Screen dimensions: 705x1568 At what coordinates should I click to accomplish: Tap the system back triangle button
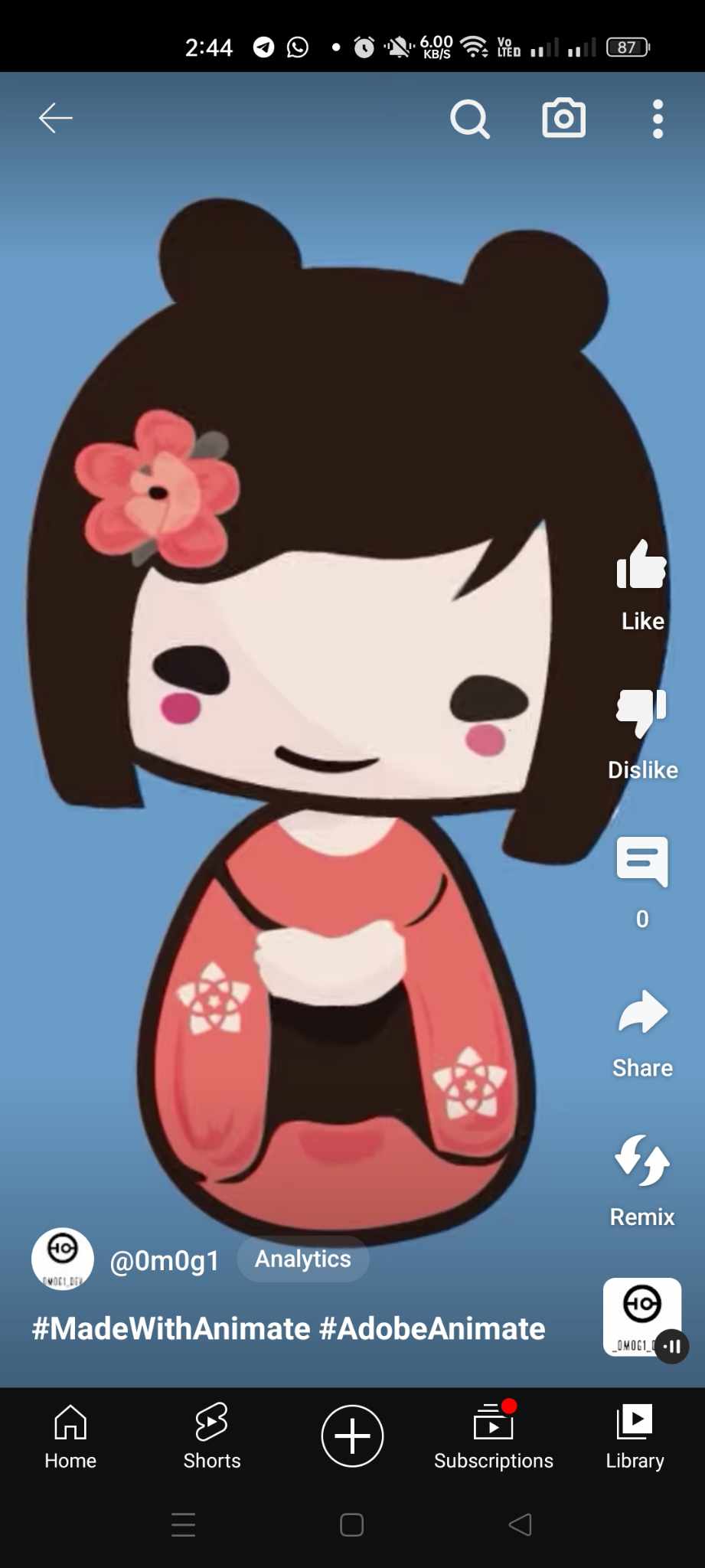(521, 1524)
